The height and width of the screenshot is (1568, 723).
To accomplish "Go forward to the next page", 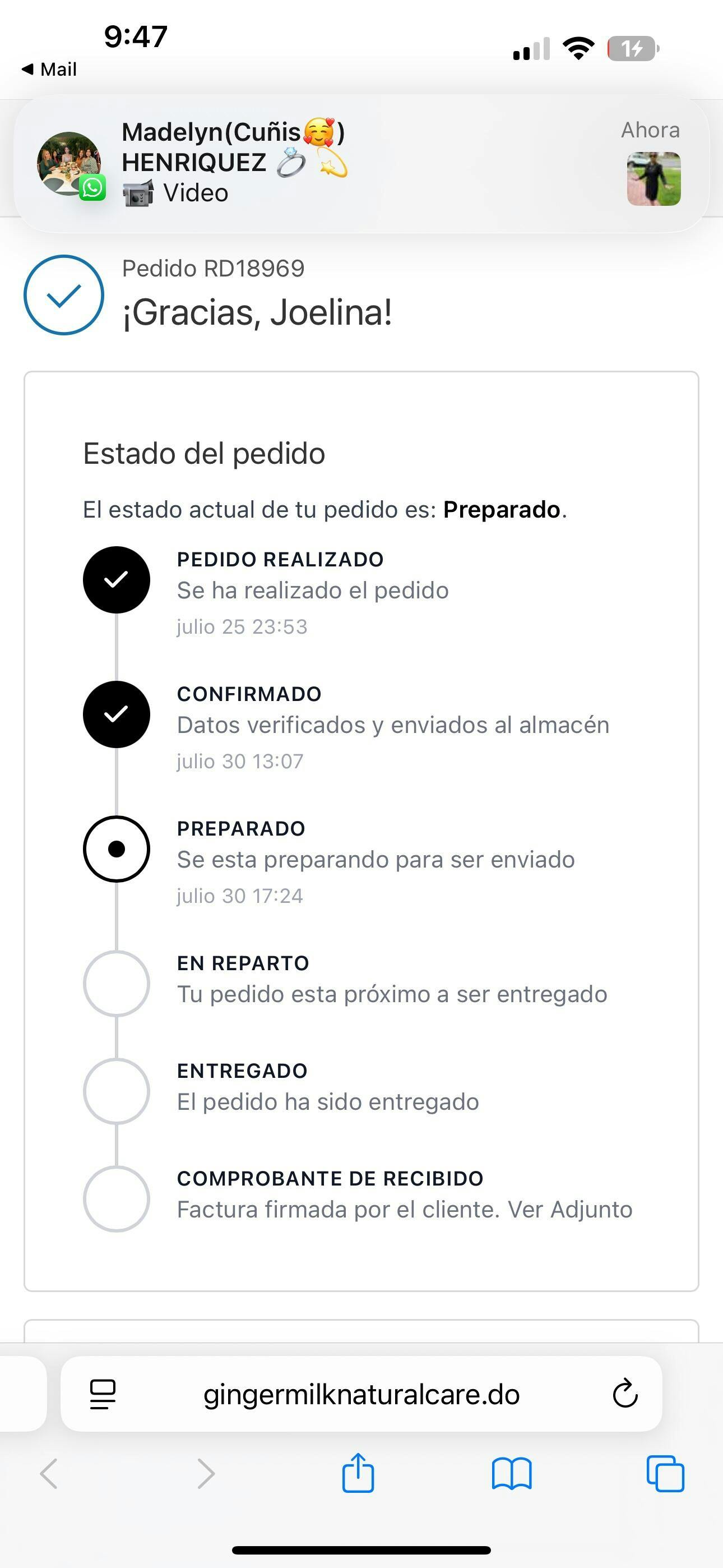I will click(x=206, y=1474).
